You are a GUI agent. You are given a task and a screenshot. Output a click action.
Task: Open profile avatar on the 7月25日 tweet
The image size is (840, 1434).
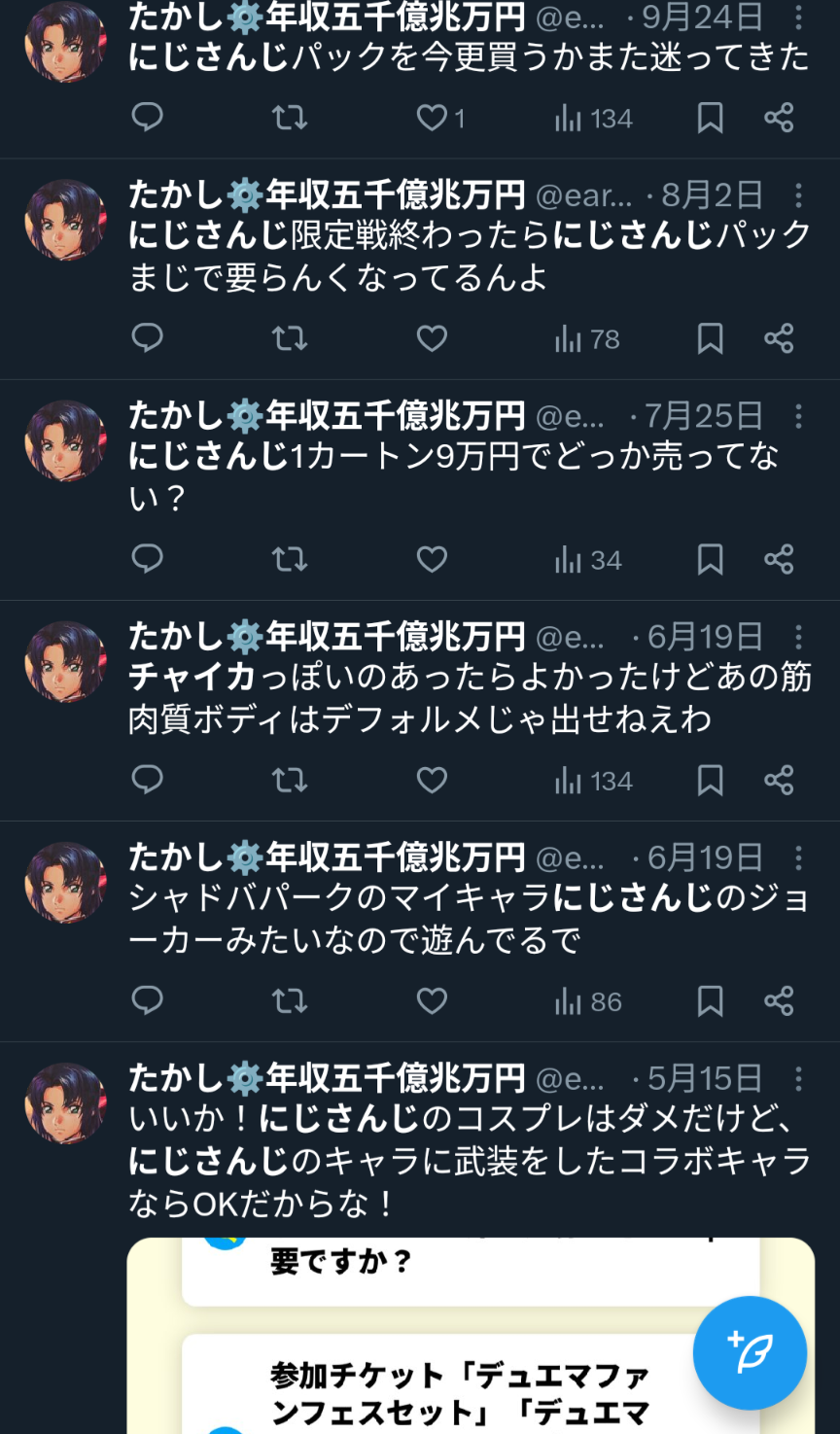pyautogui.click(x=65, y=440)
